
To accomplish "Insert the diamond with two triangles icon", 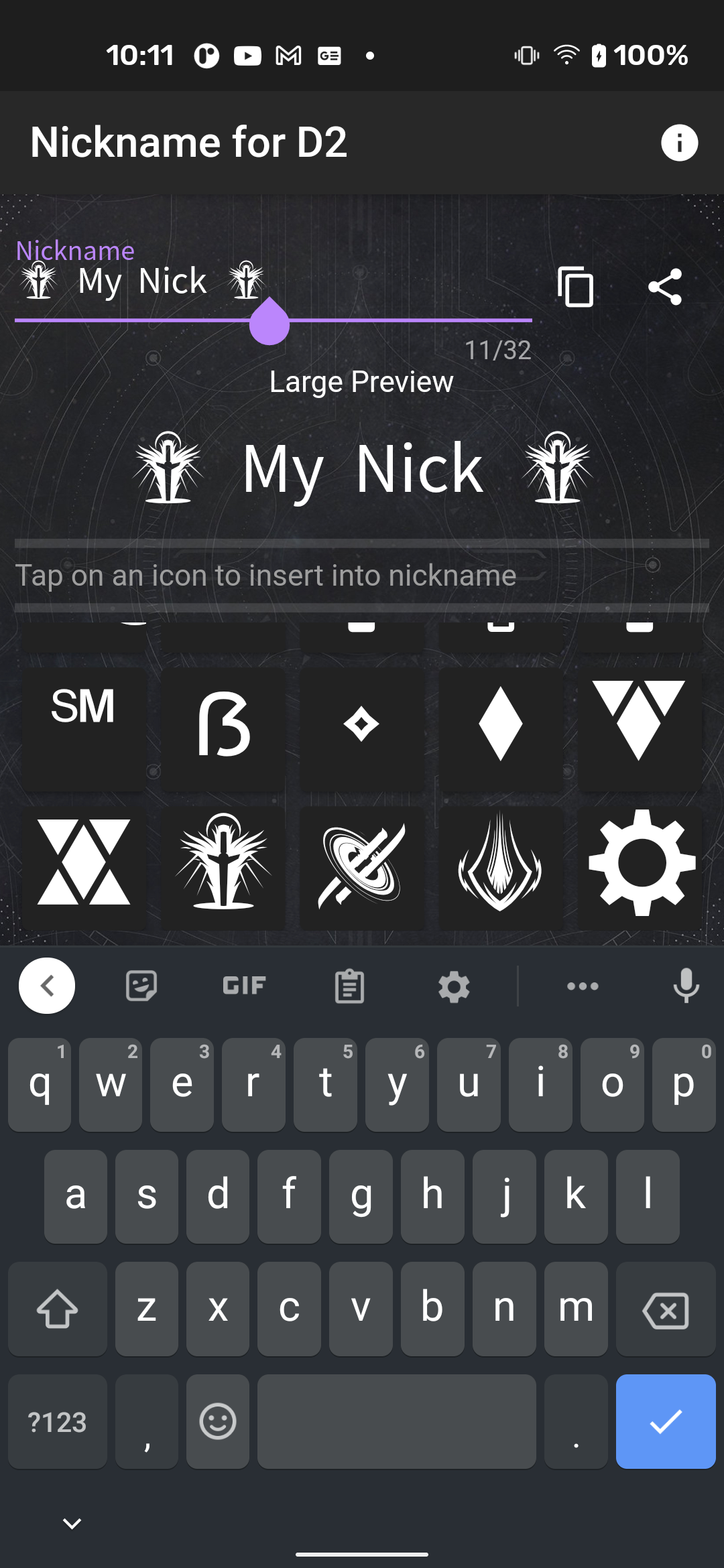I will [640, 729].
